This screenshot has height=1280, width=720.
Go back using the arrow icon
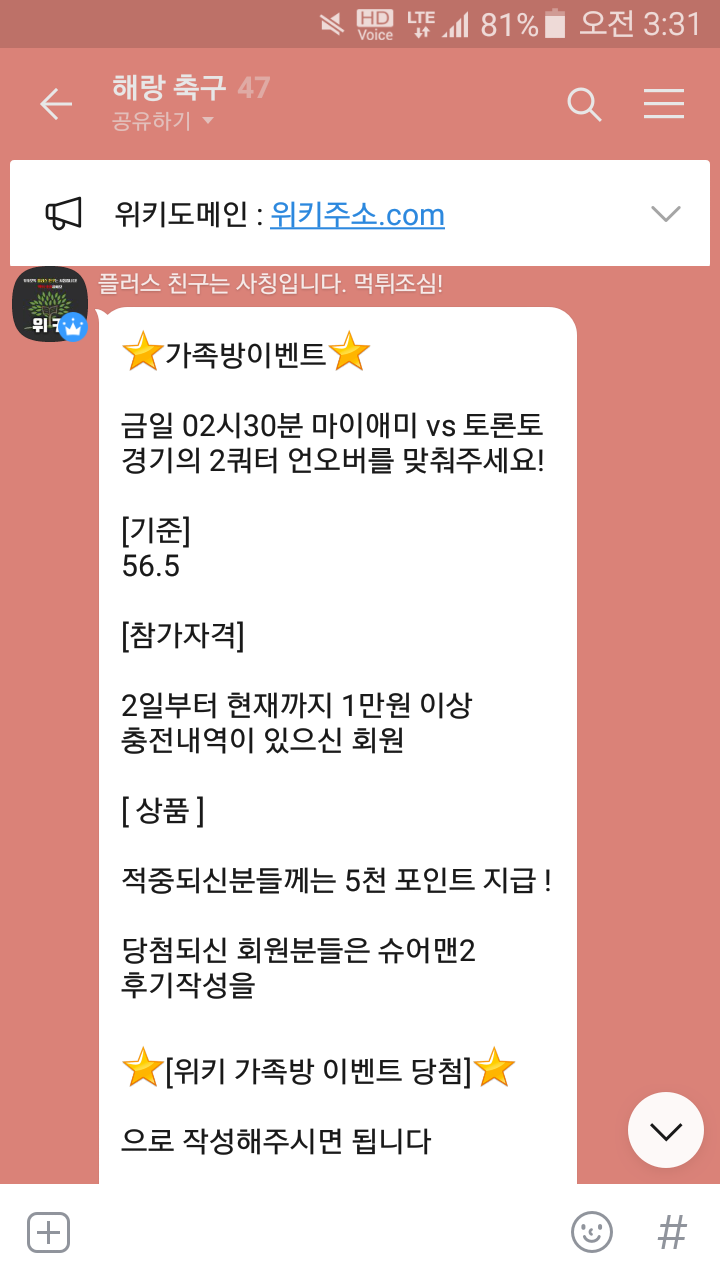point(56,104)
